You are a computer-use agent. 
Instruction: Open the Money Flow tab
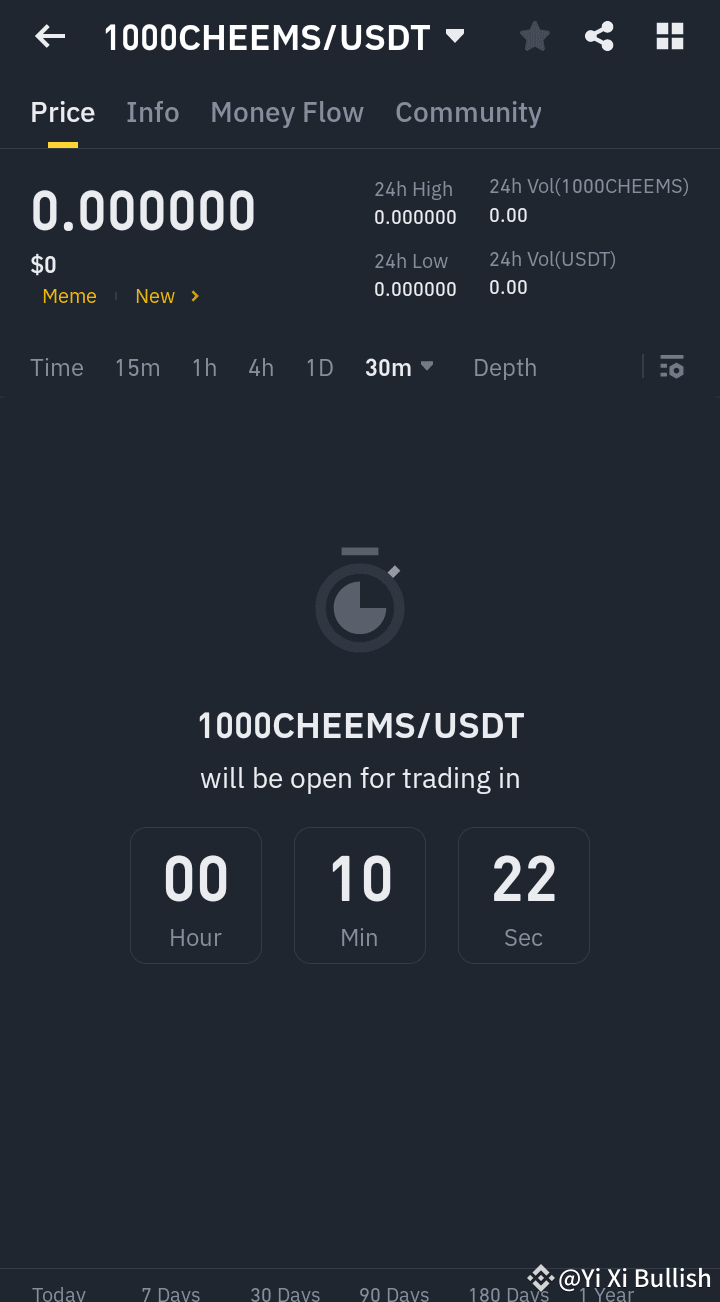pos(287,112)
